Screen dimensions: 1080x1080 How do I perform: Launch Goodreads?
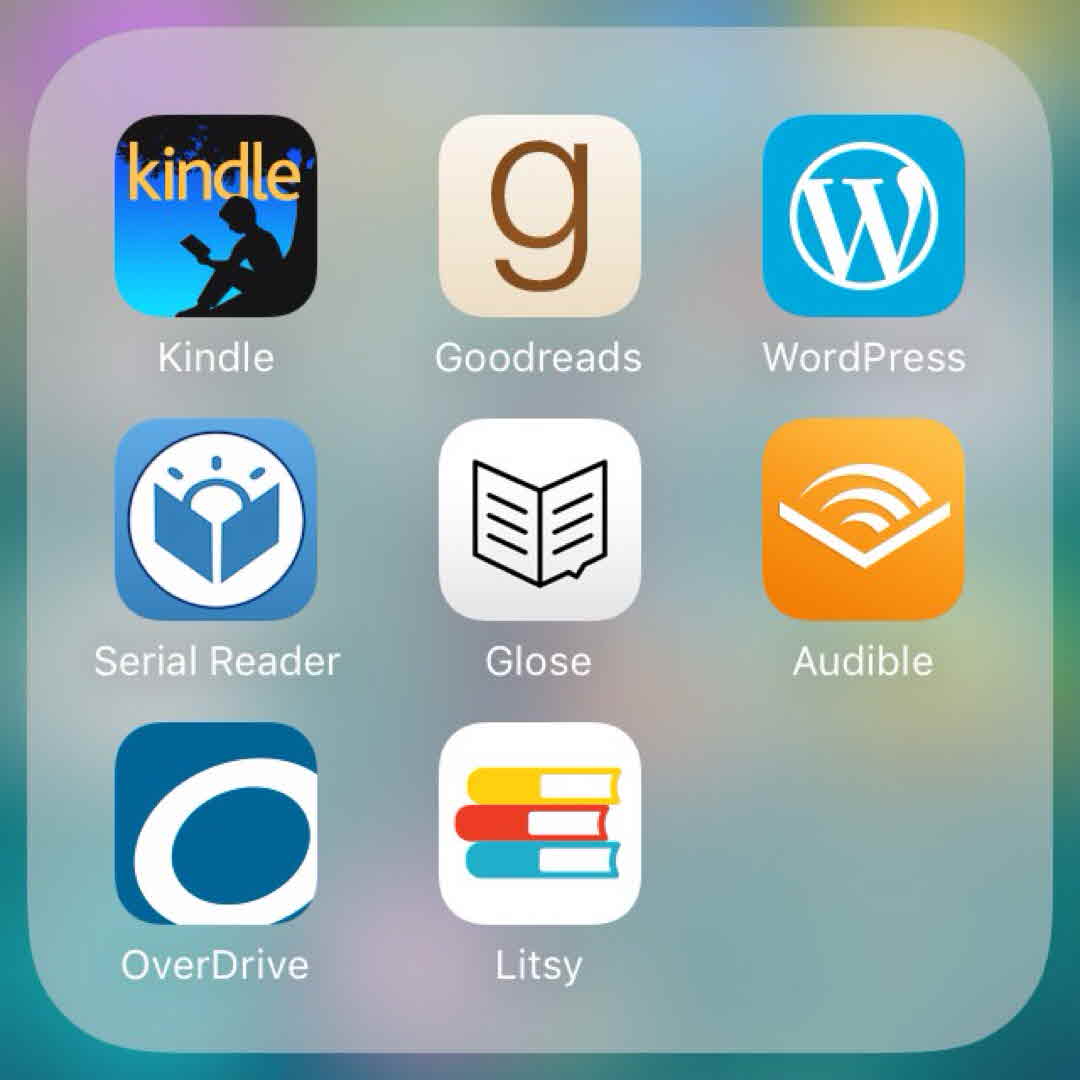[539, 215]
